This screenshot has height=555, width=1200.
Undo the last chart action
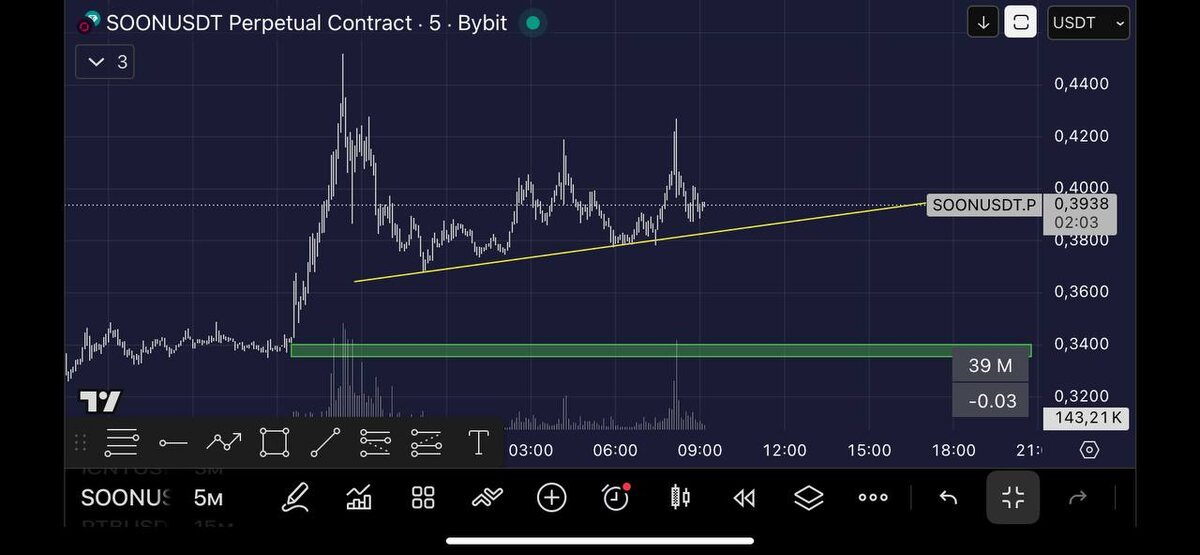click(948, 497)
